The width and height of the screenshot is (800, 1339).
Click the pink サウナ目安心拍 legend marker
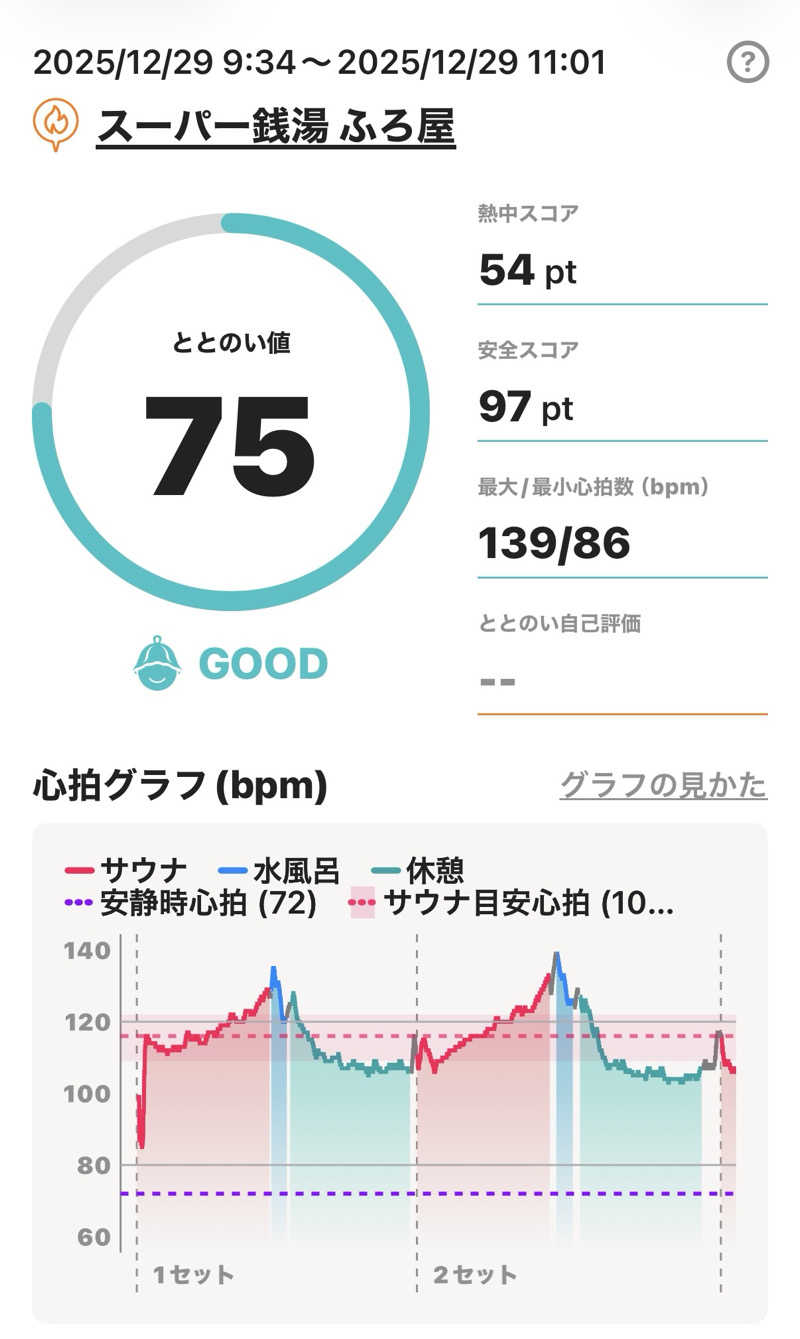coord(360,905)
